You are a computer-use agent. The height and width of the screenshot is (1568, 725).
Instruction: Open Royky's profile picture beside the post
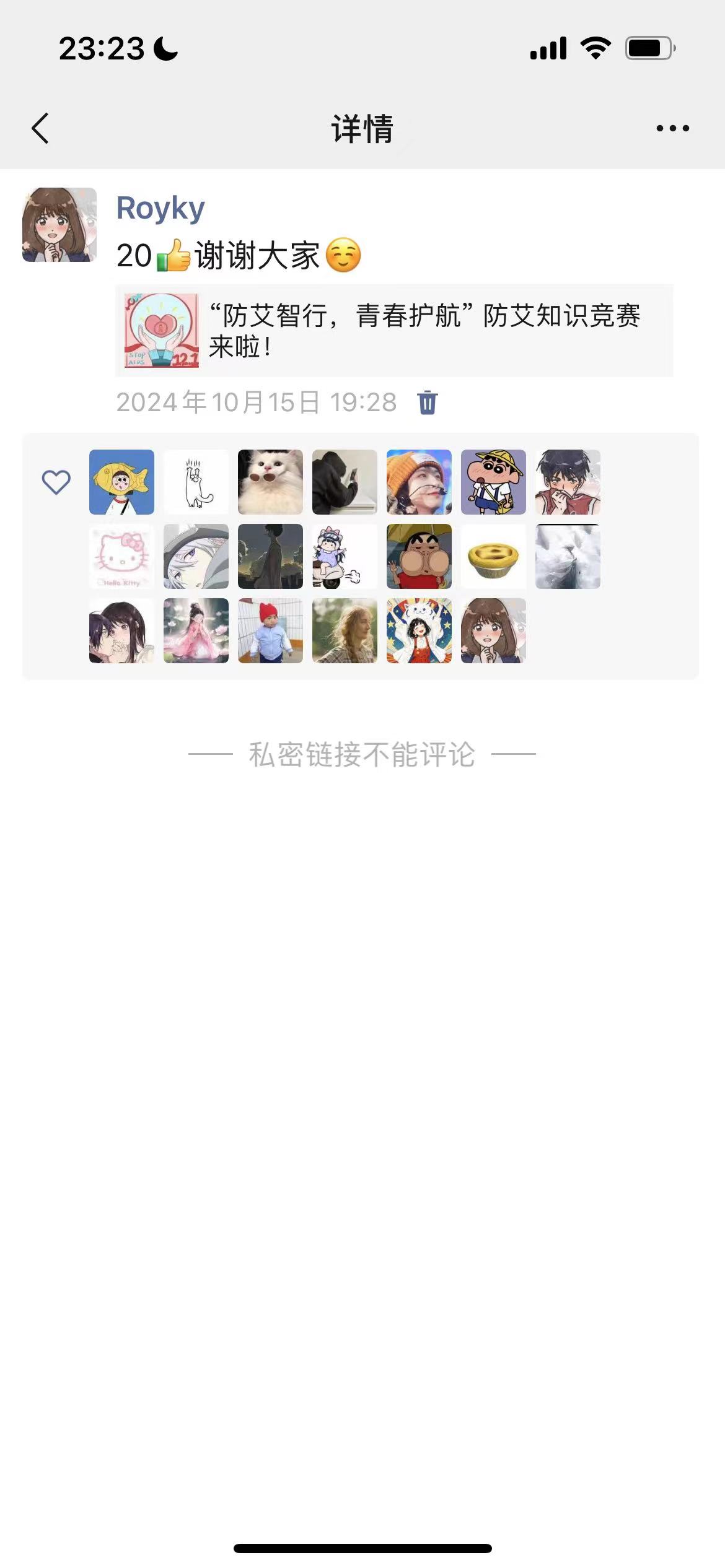pos(59,225)
